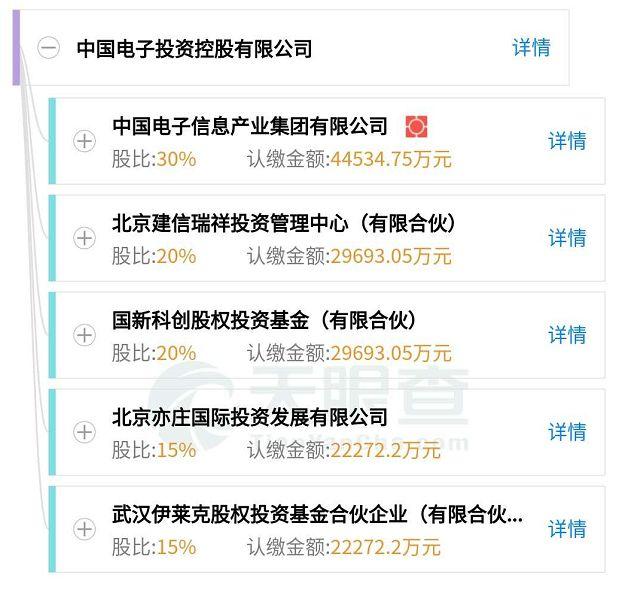Open 详情 for 北京亦庄国际投资发展有限公司
This screenshot has height=593, width=623.
[567, 432]
